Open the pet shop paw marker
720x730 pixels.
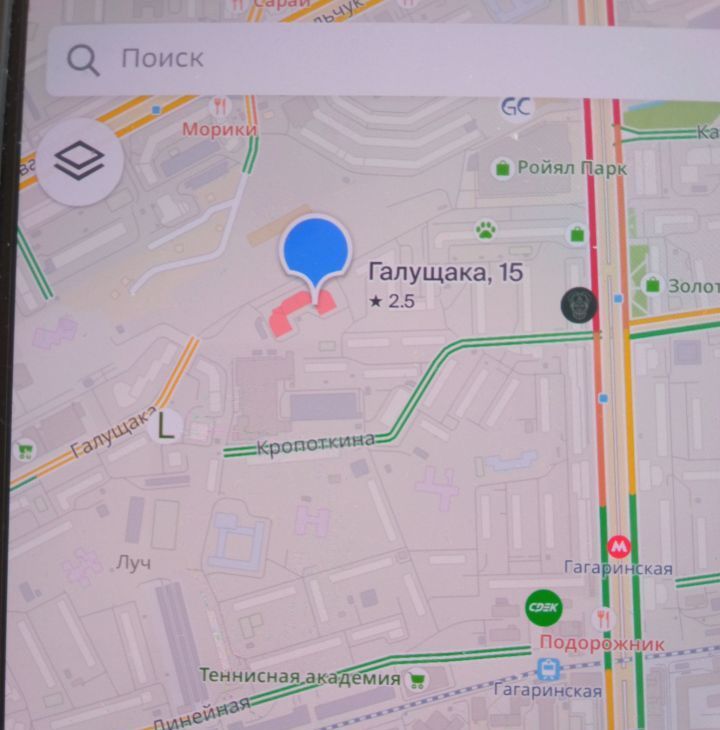pyautogui.click(x=486, y=229)
